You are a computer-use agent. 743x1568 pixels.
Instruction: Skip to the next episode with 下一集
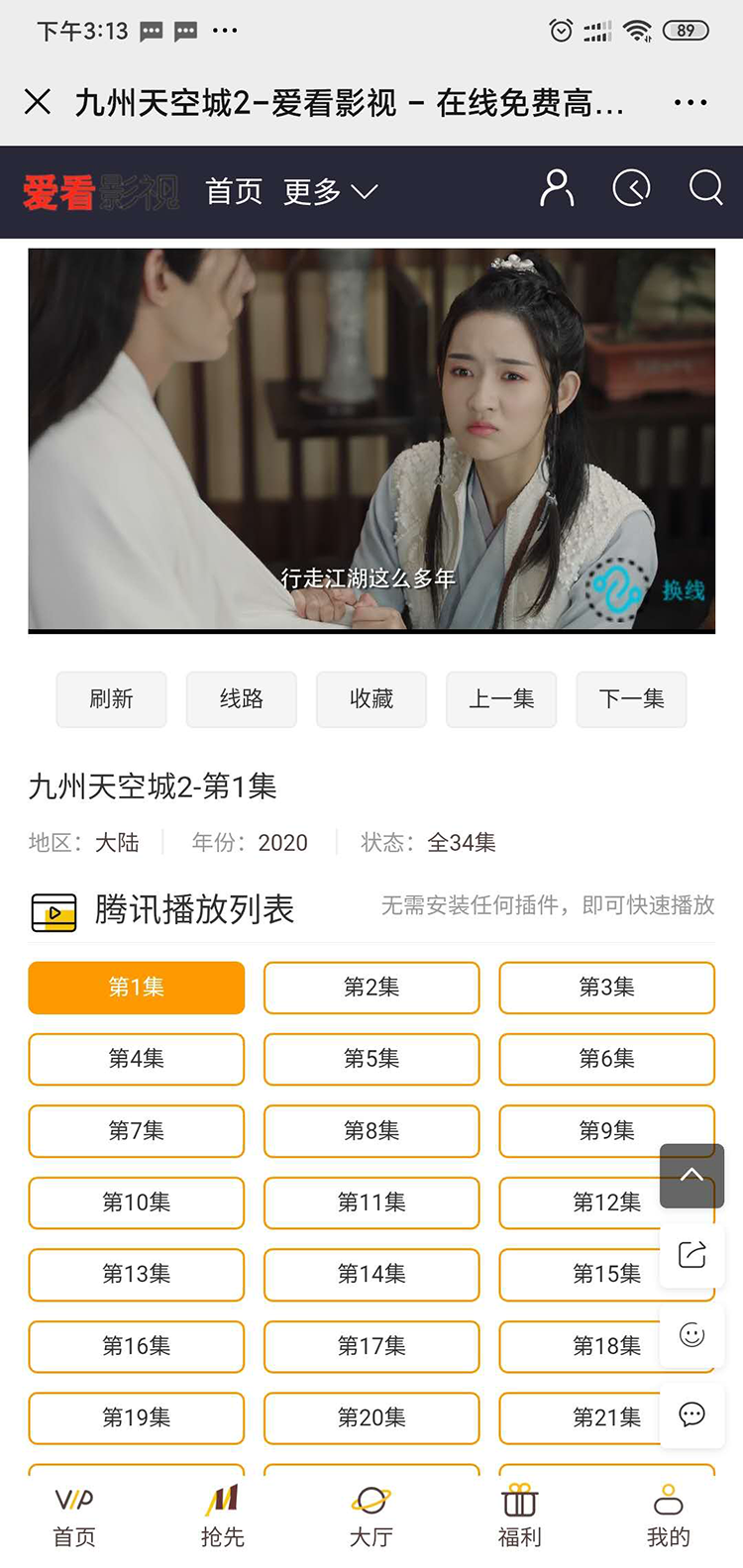(631, 699)
